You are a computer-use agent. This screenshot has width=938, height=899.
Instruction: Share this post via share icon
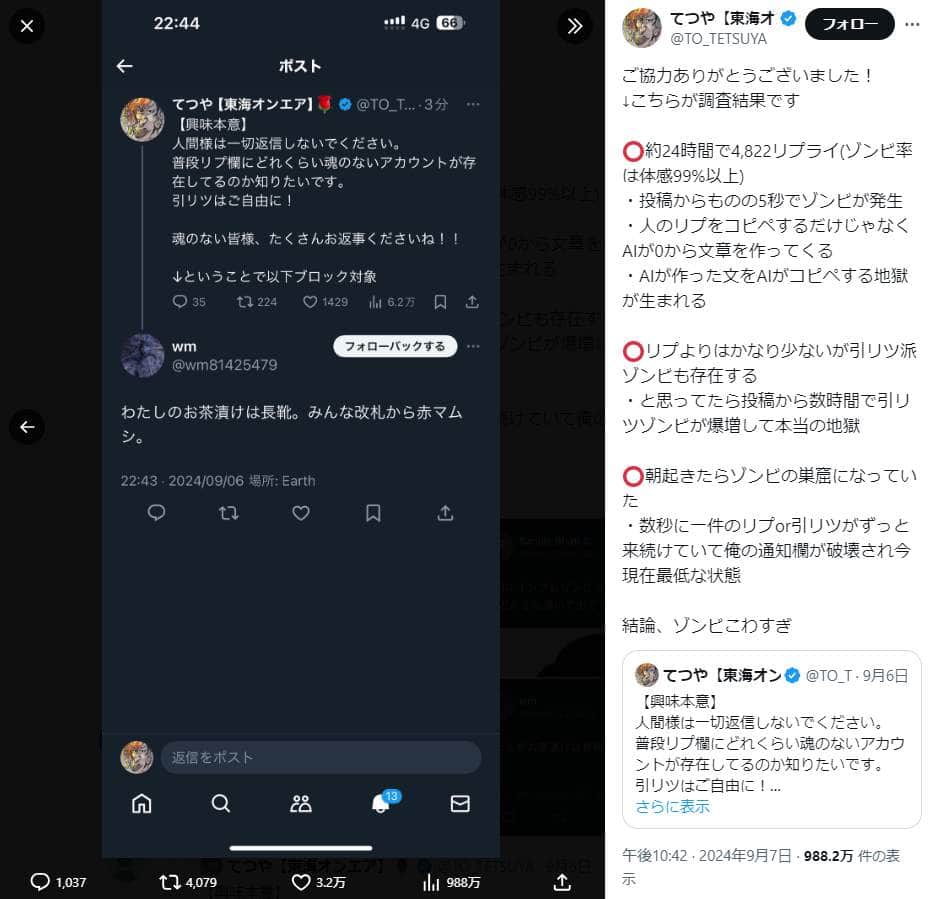coord(562,882)
